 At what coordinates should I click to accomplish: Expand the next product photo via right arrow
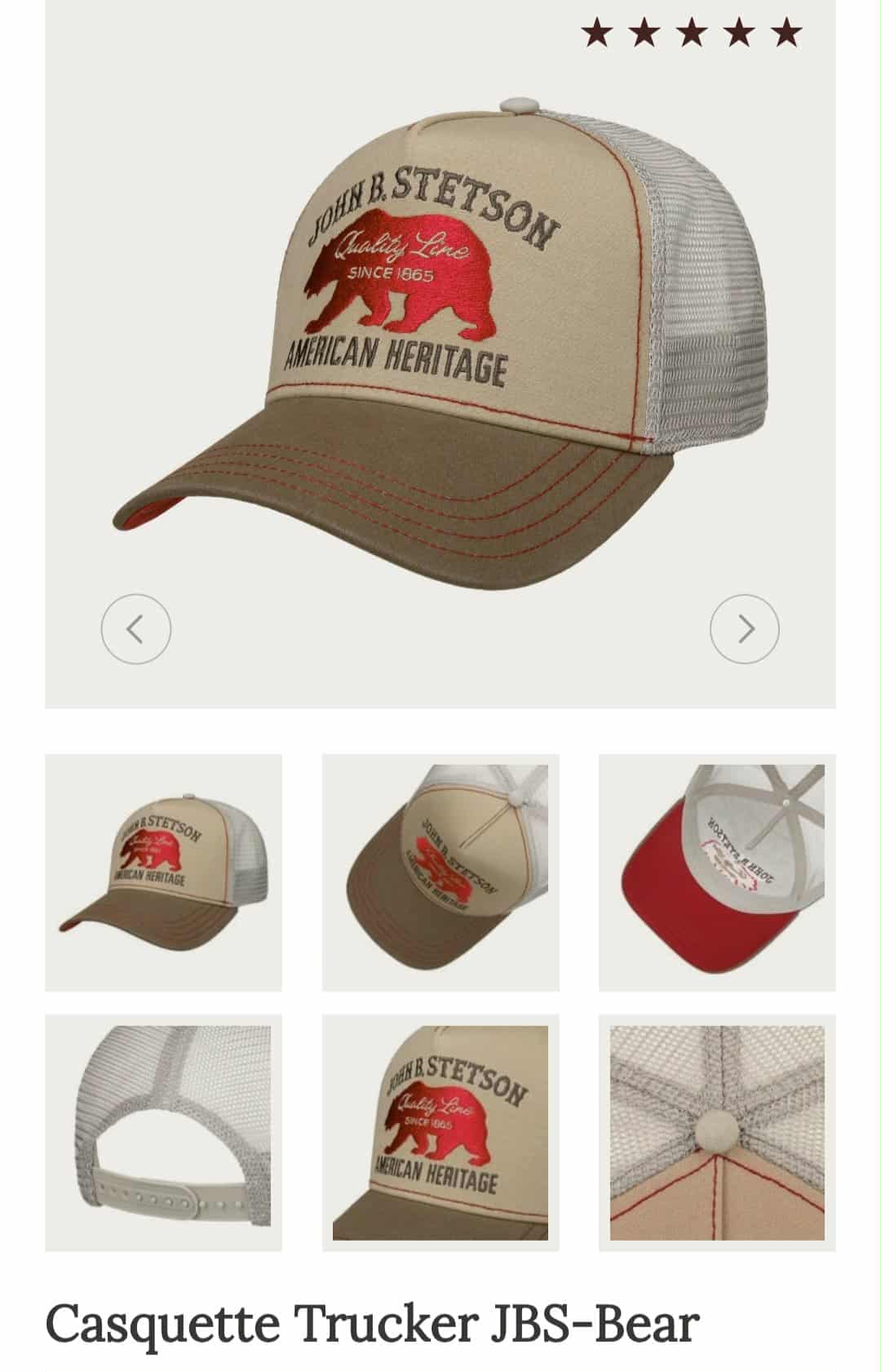click(743, 630)
